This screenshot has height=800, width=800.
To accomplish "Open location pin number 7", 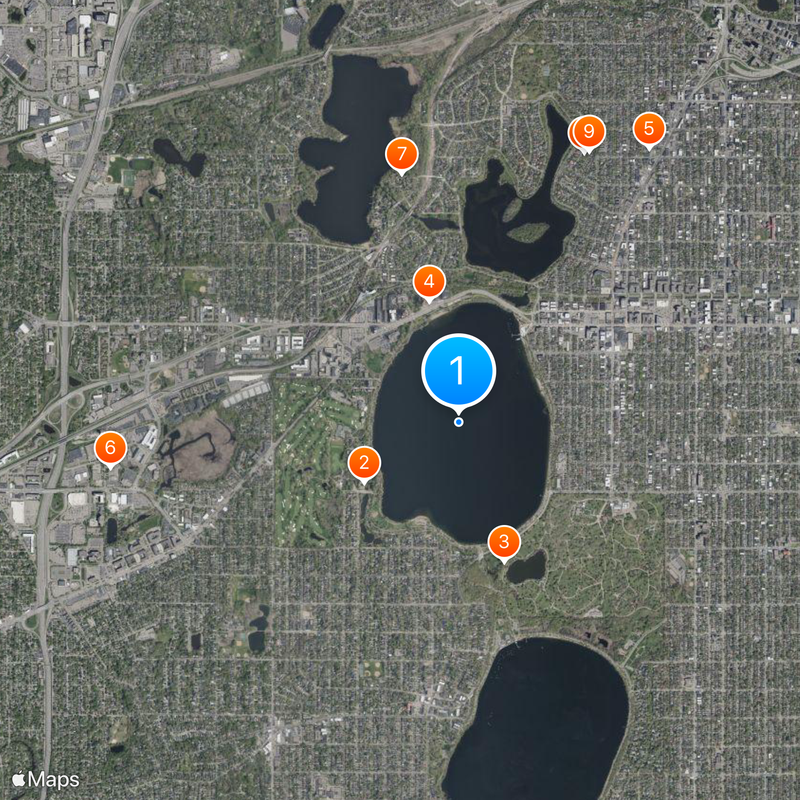I will click(x=401, y=154).
